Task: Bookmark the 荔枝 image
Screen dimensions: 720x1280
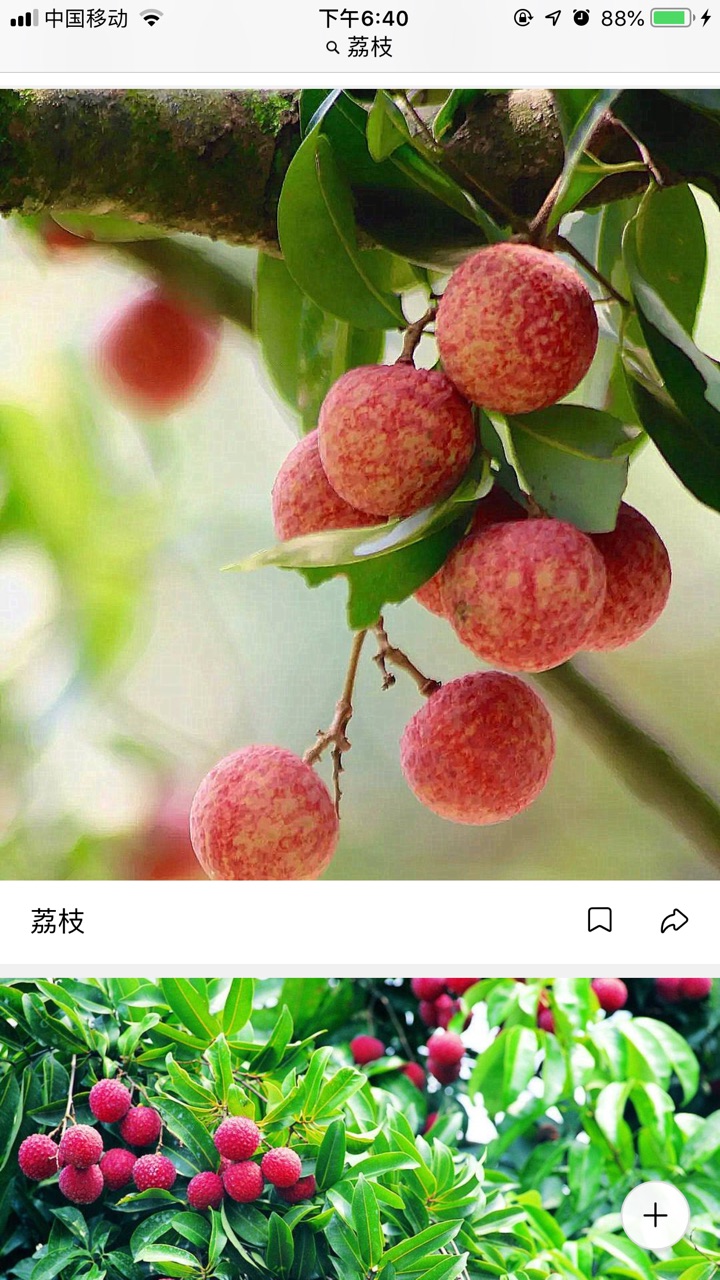Action: pos(599,920)
